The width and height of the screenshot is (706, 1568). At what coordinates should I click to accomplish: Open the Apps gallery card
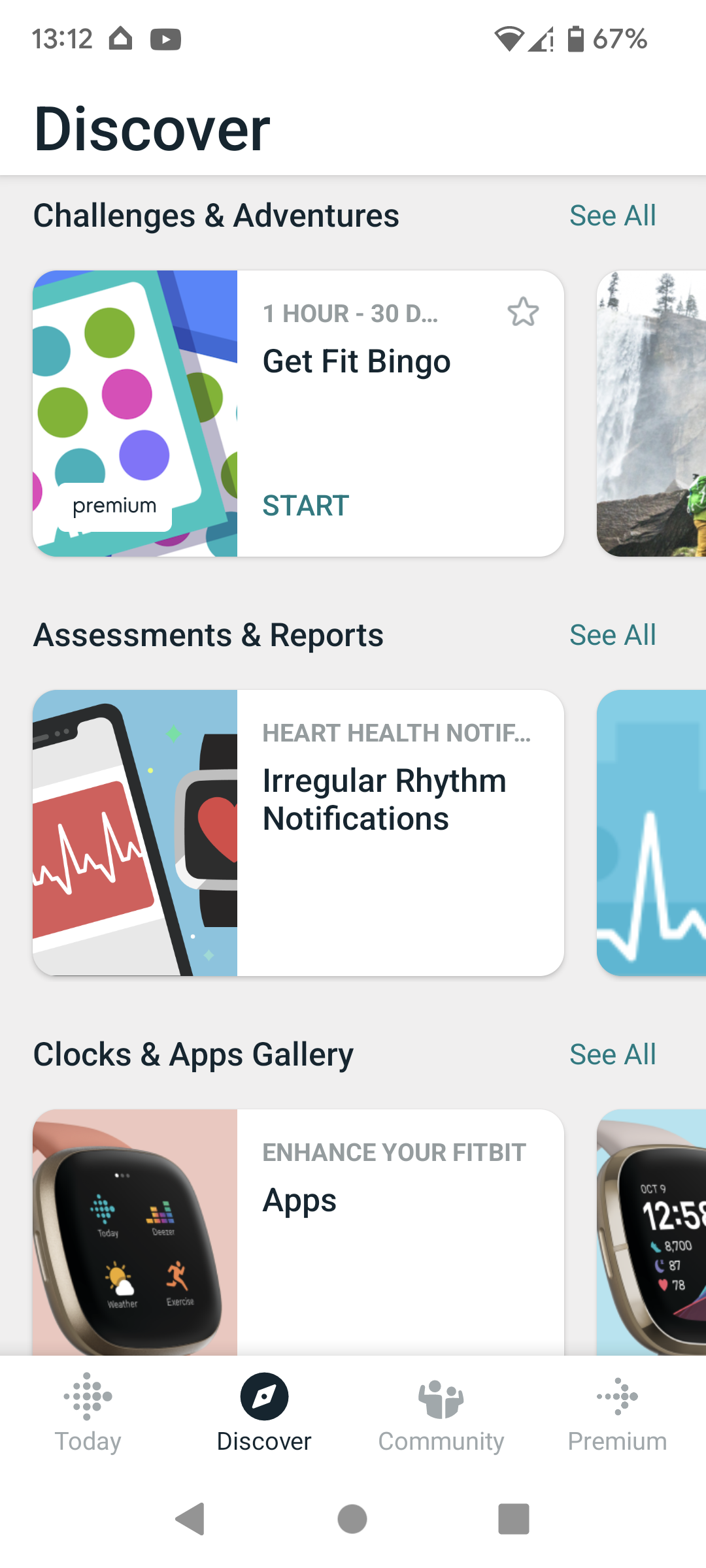pyautogui.click(x=298, y=1232)
